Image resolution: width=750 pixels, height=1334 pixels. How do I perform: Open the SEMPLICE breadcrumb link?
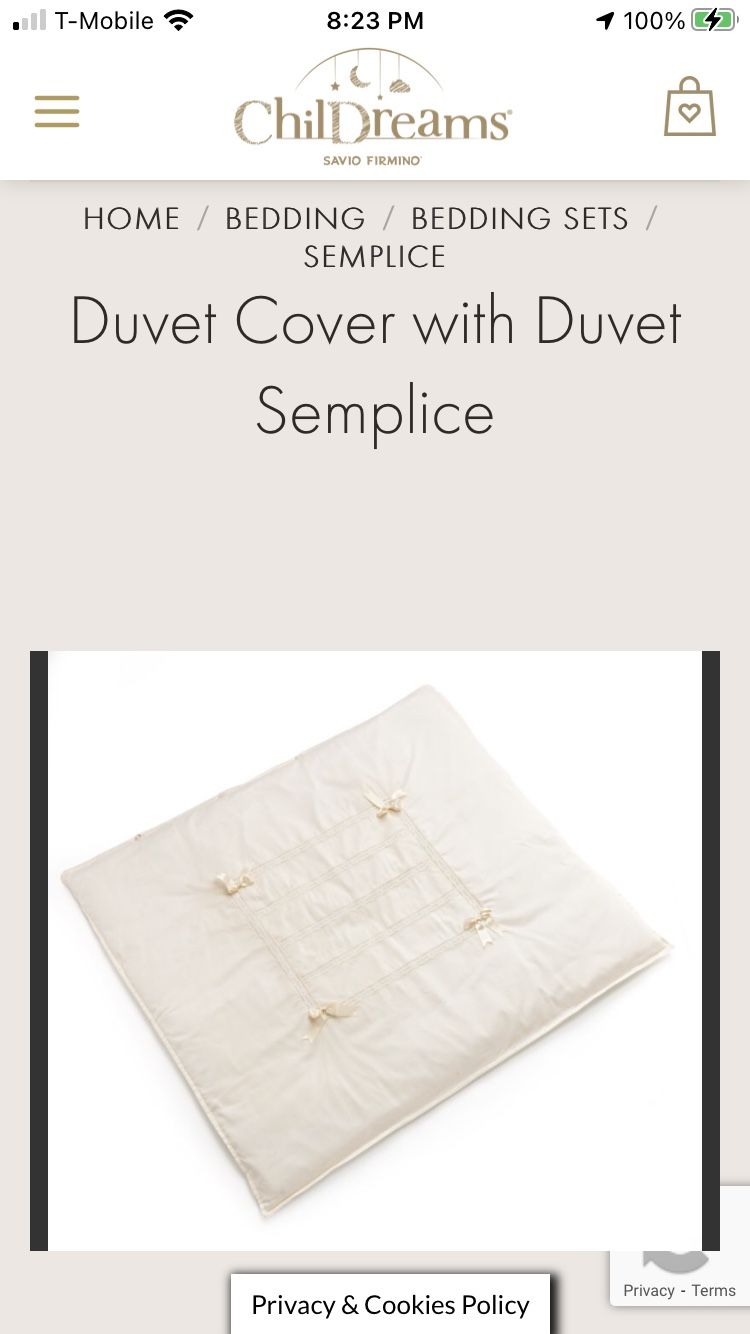pos(375,257)
